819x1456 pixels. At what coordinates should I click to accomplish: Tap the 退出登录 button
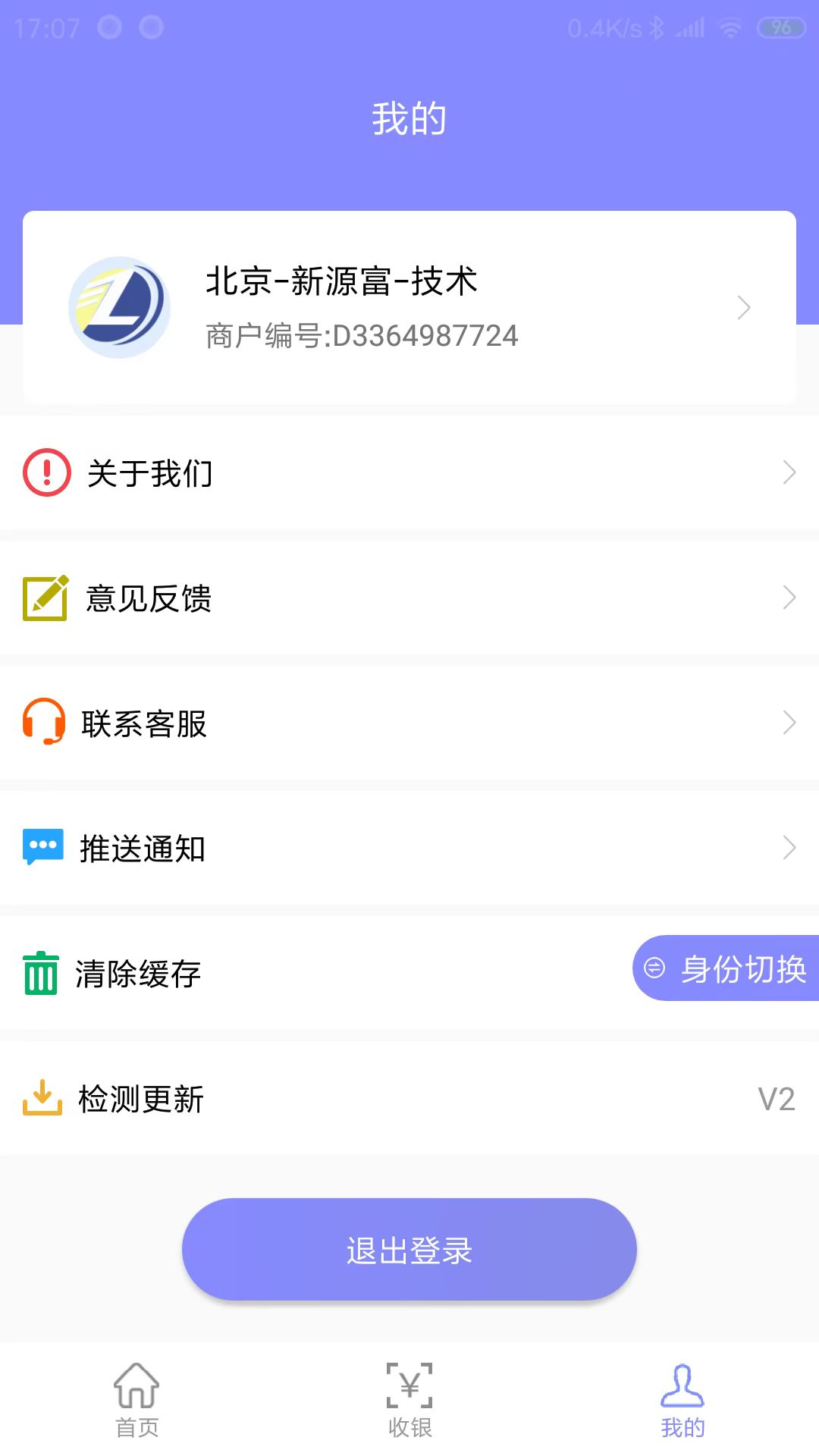(x=409, y=1250)
